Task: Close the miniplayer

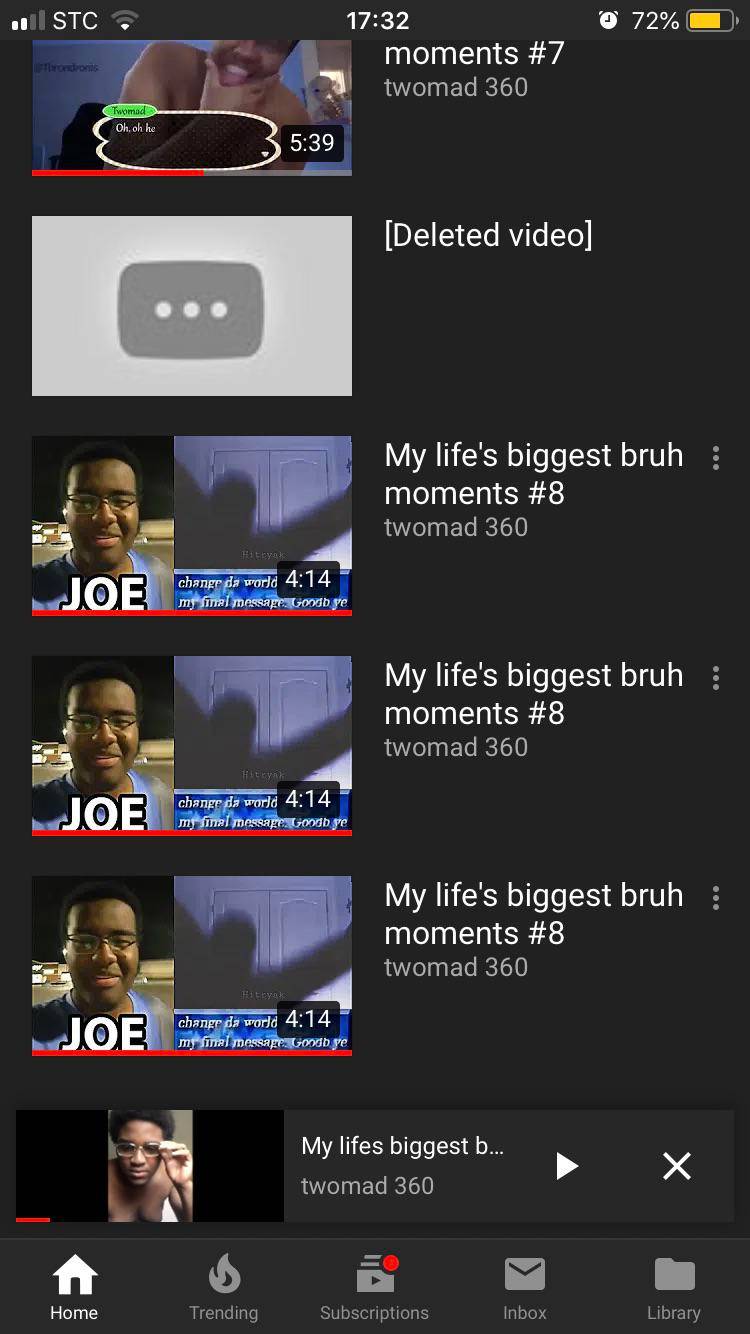Action: click(x=677, y=1165)
